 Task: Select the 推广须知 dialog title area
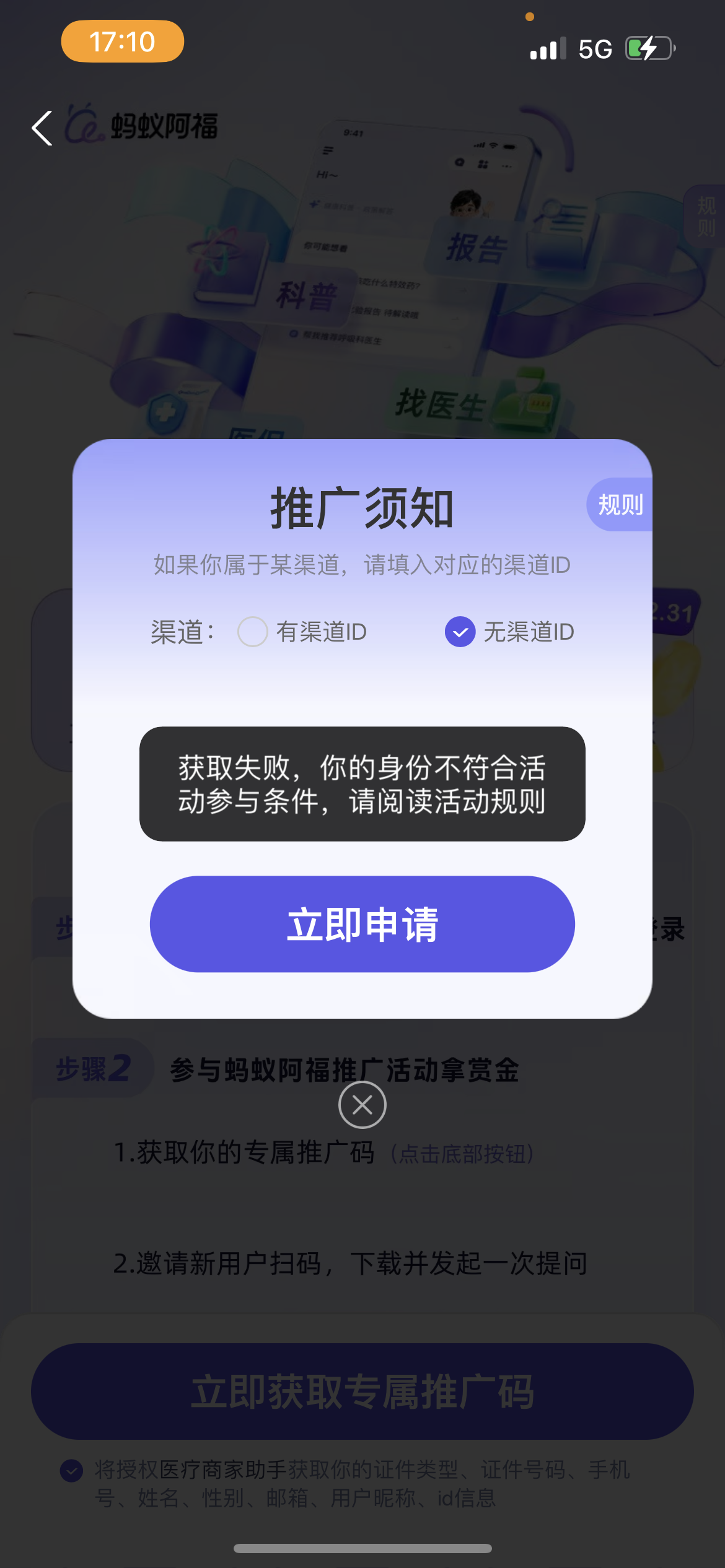[x=362, y=507]
